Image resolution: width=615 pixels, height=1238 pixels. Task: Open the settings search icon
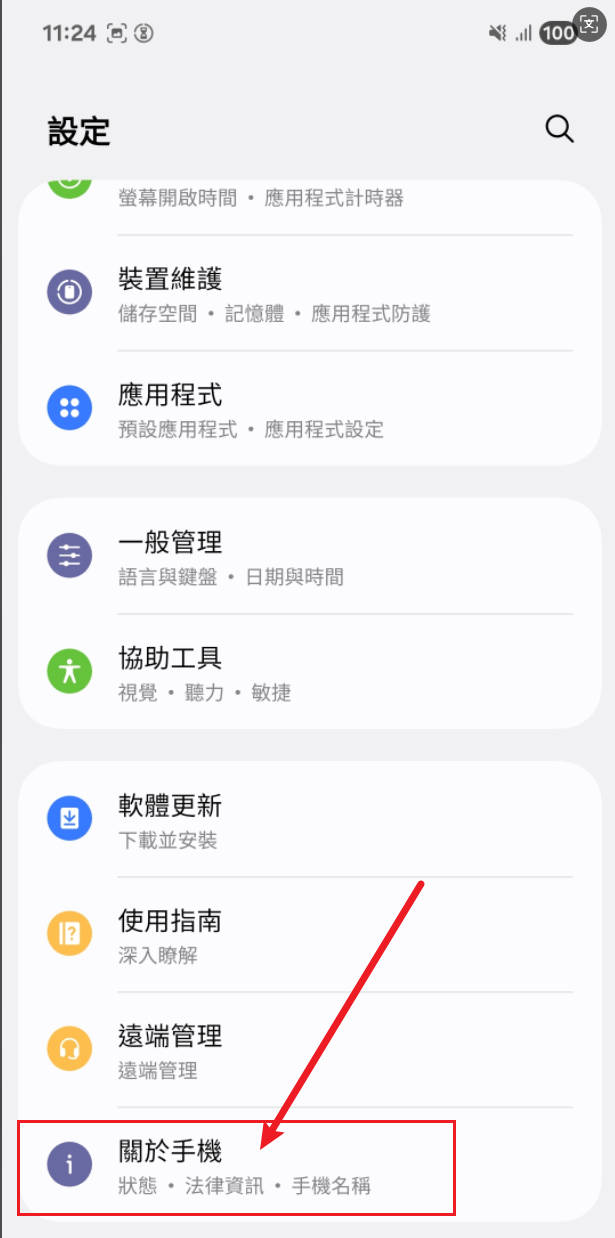click(x=559, y=129)
